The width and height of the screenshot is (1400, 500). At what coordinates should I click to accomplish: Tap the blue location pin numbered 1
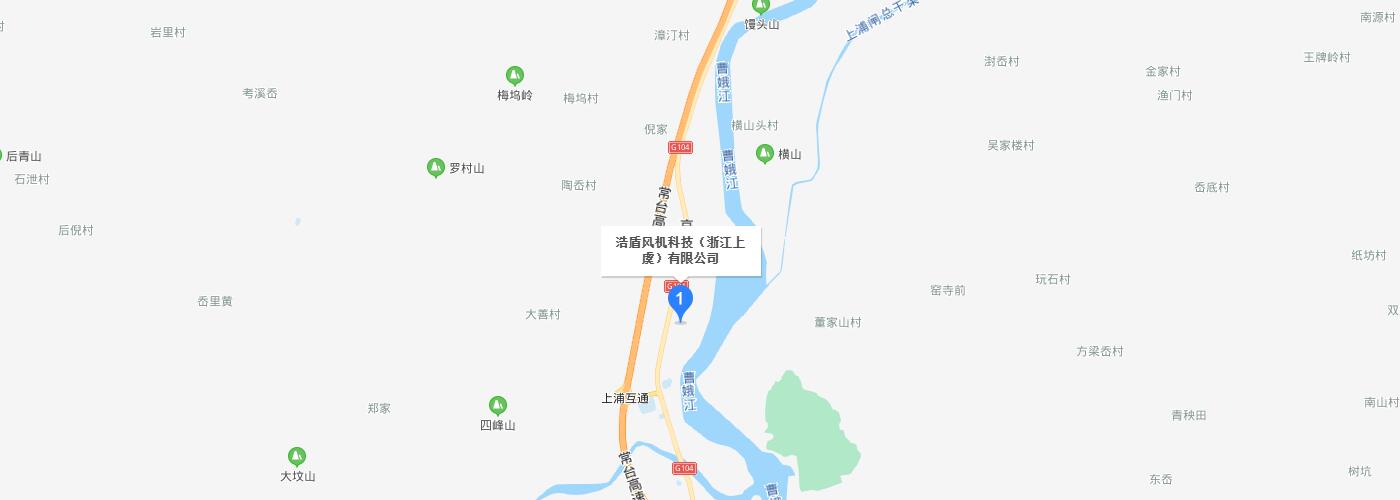tap(680, 300)
